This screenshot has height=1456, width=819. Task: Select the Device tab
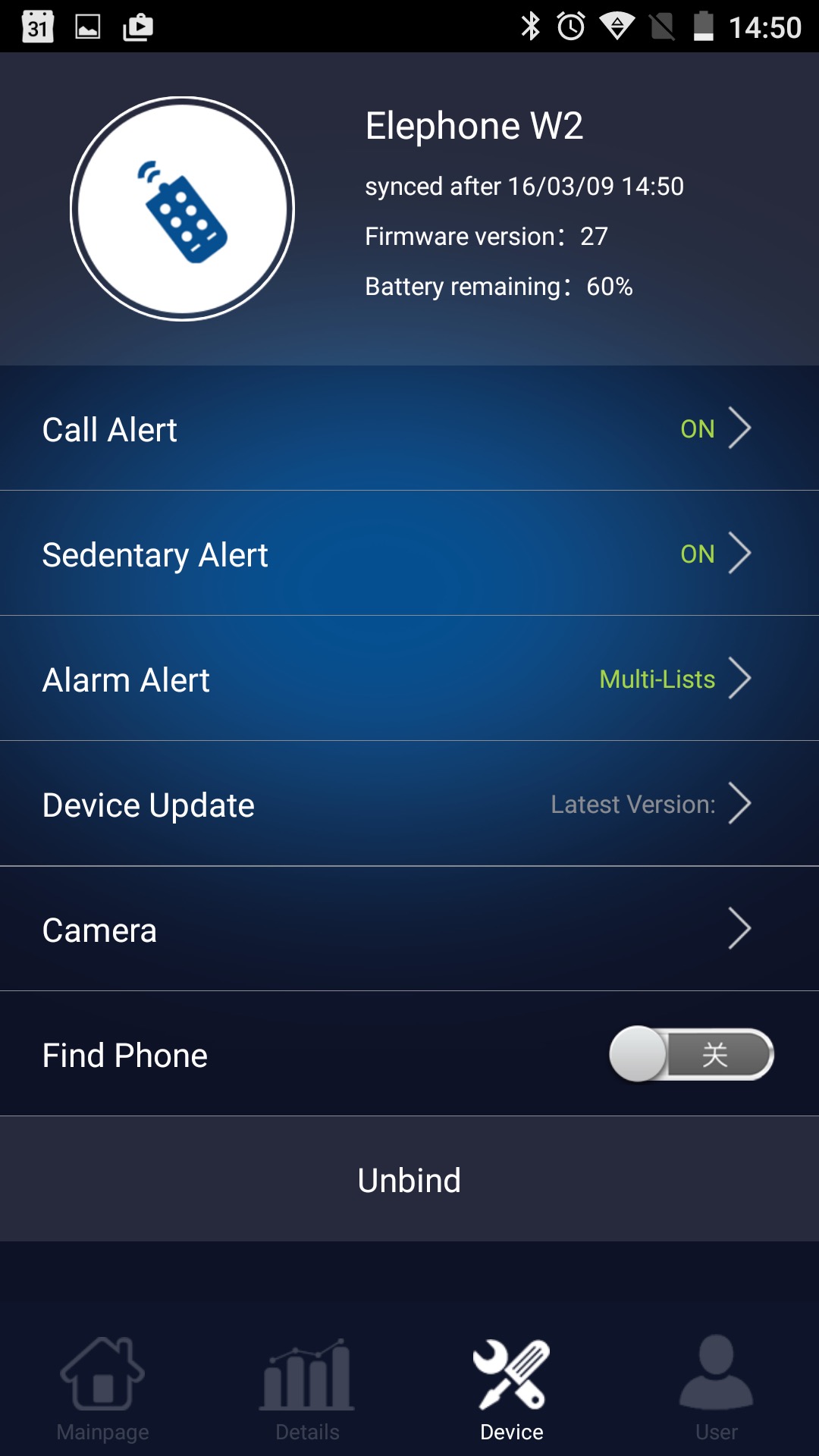(x=512, y=1389)
